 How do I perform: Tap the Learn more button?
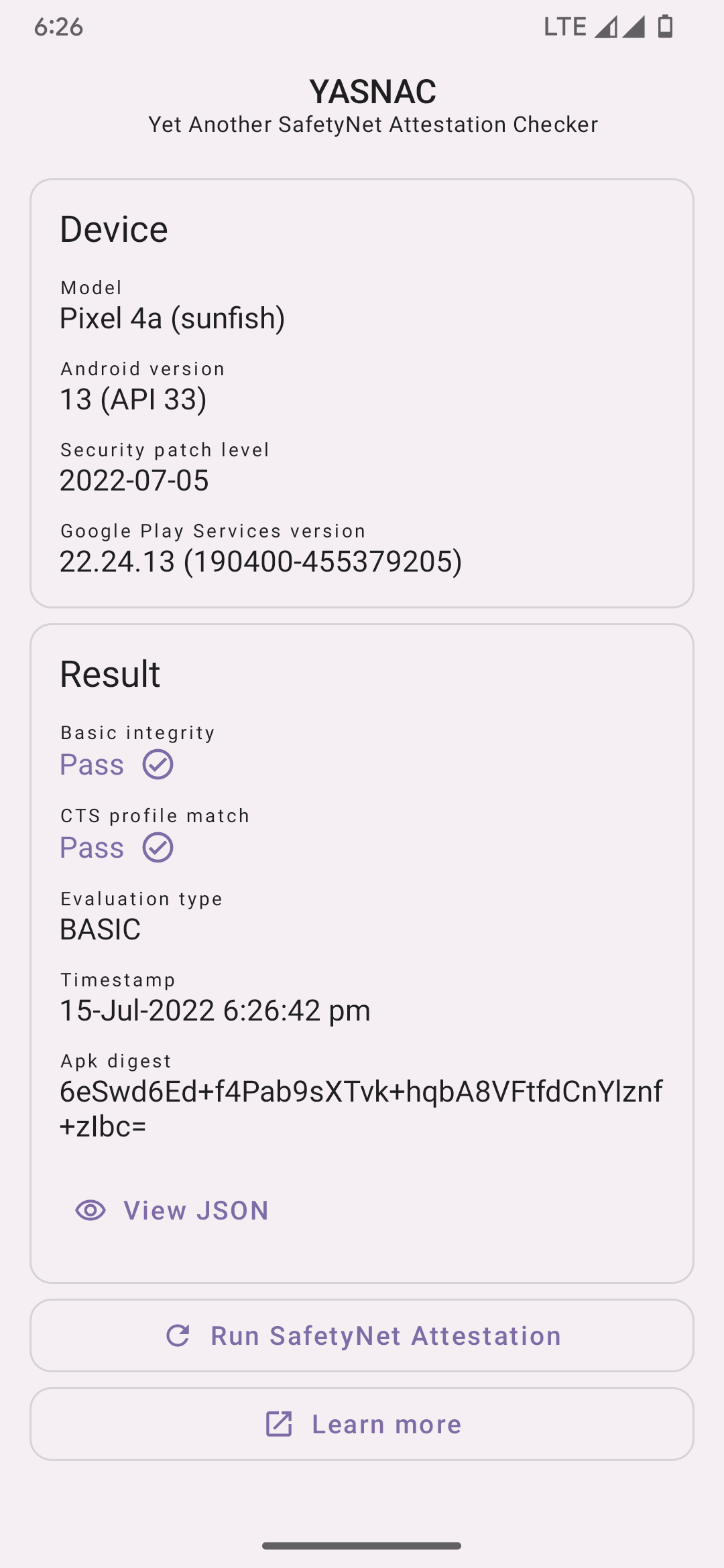362,1424
